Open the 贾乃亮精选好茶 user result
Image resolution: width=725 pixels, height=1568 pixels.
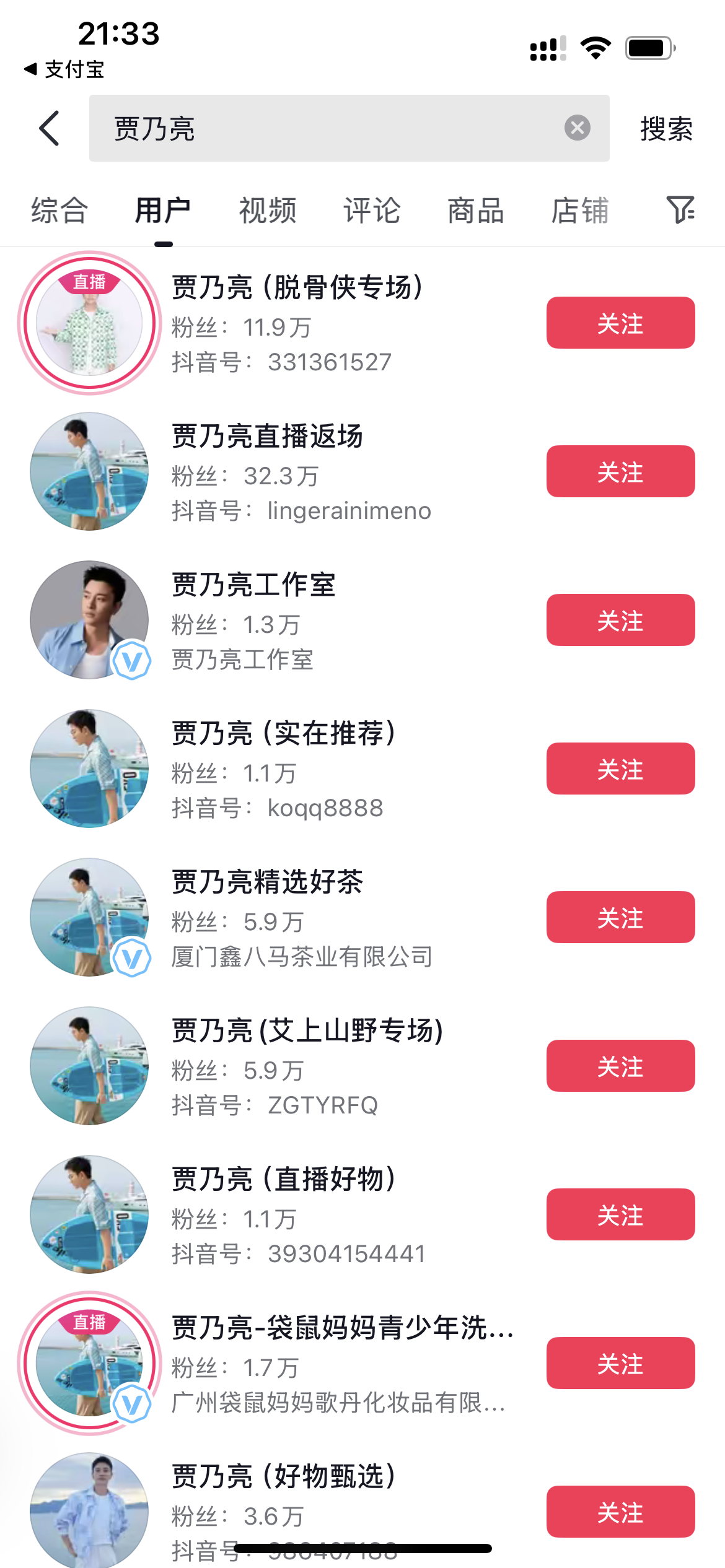pyautogui.click(x=267, y=882)
